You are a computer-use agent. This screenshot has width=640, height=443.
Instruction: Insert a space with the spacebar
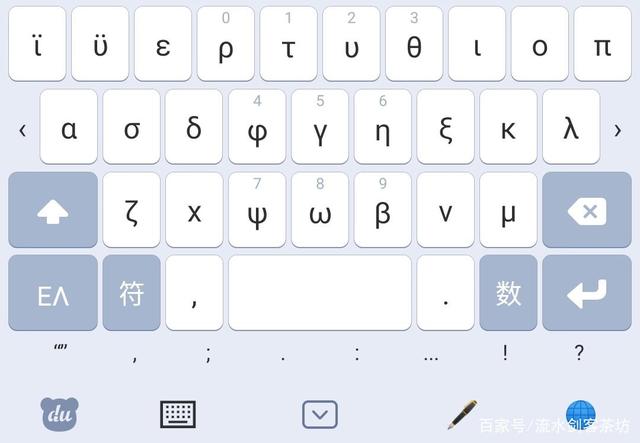pyautogui.click(x=320, y=293)
